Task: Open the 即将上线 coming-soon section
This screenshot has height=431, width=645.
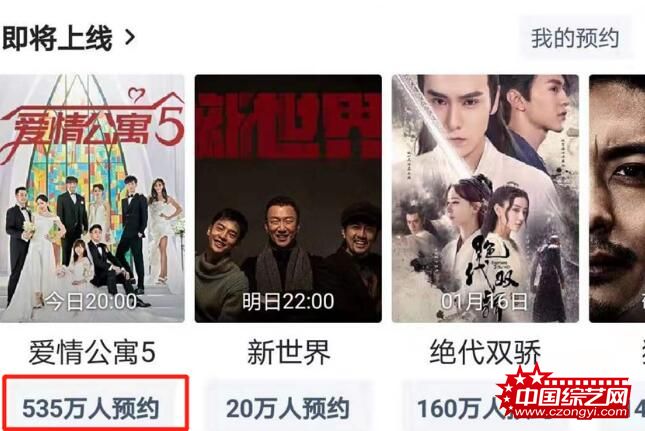Action: [68, 39]
